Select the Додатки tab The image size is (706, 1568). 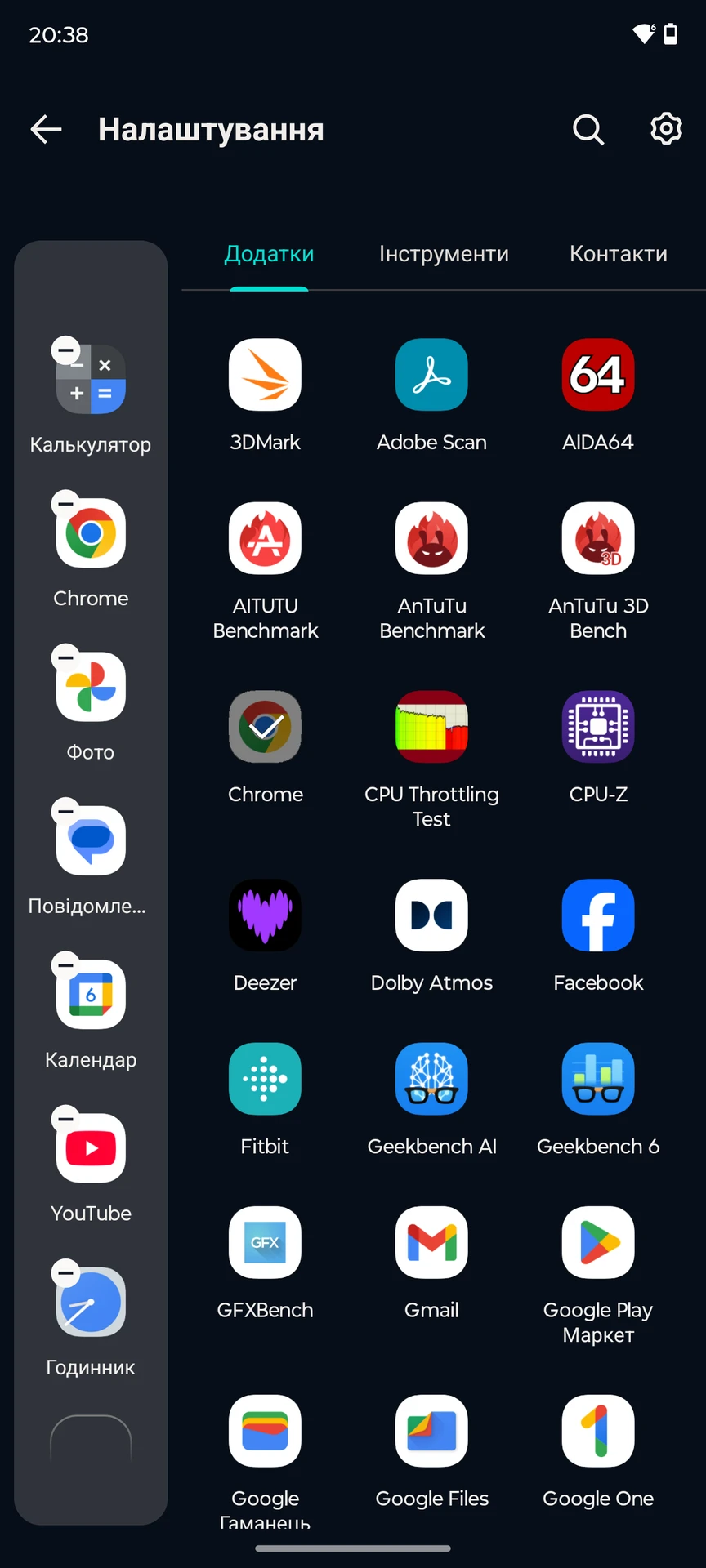tap(269, 254)
